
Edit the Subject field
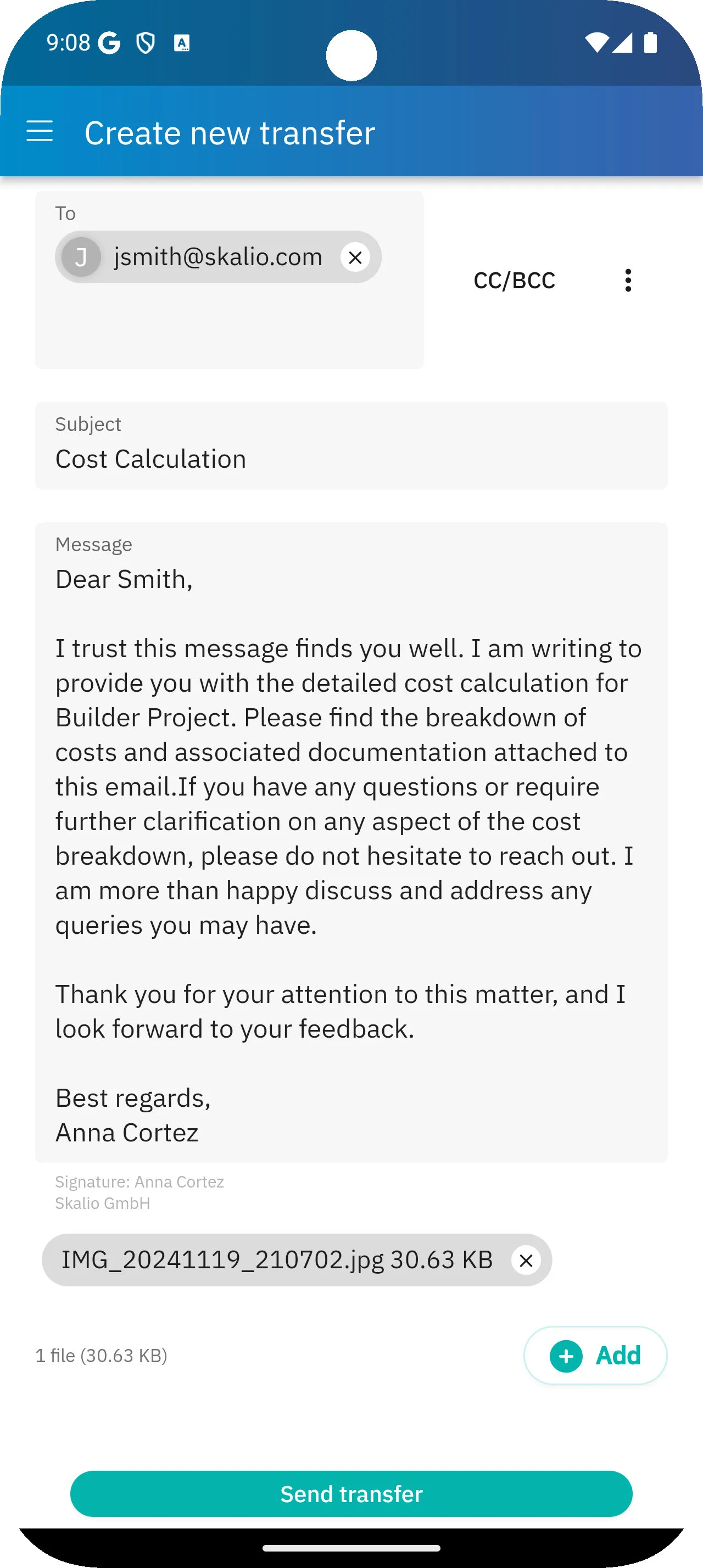(x=351, y=446)
